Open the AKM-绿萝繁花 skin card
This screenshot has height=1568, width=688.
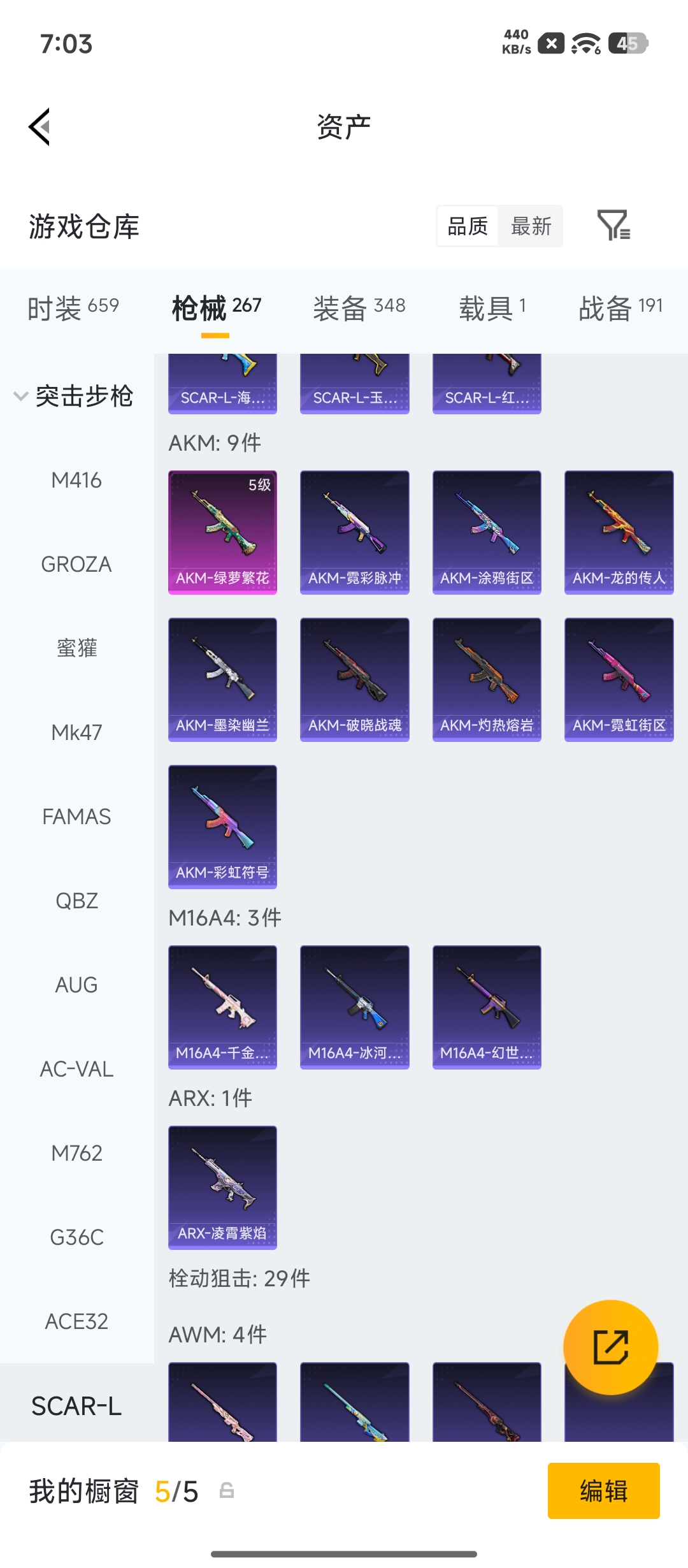click(x=222, y=532)
